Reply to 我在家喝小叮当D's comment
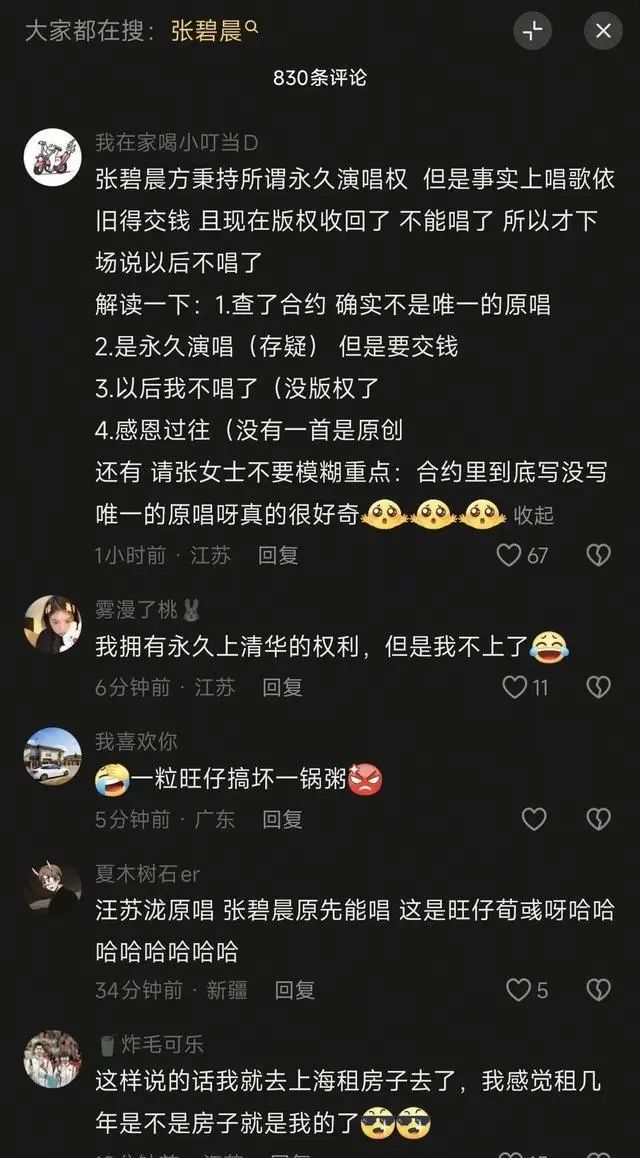Image resolution: width=640 pixels, height=1158 pixels. point(278,555)
